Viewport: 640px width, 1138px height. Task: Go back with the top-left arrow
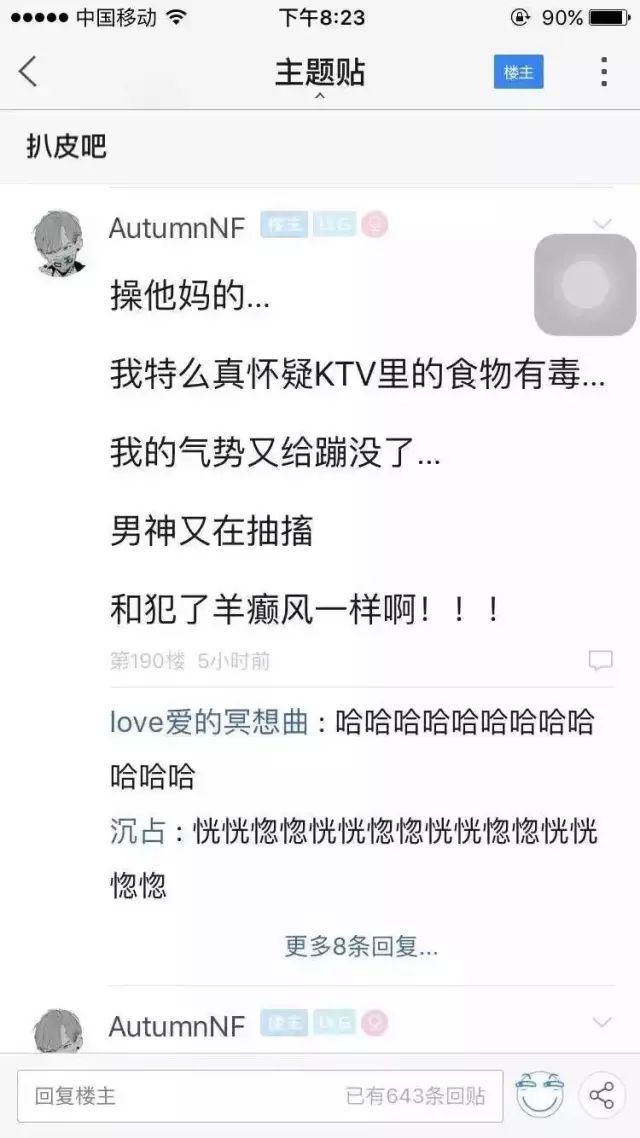pyautogui.click(x=28, y=72)
